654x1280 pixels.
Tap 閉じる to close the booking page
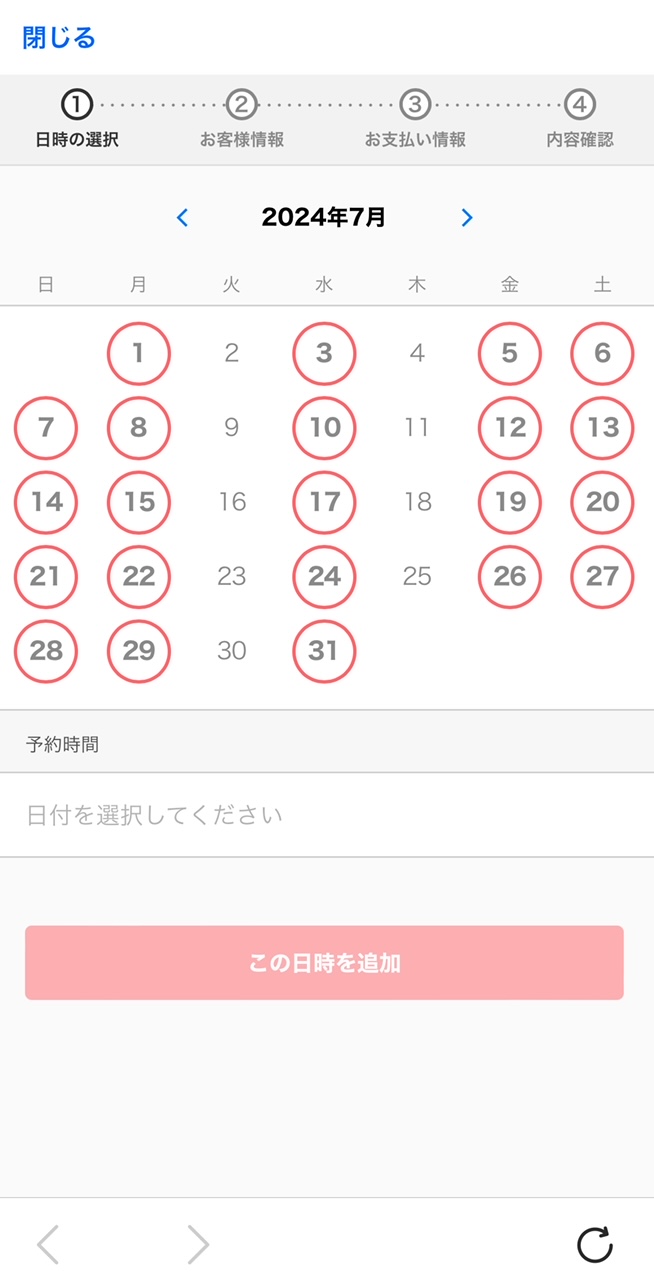coord(59,38)
